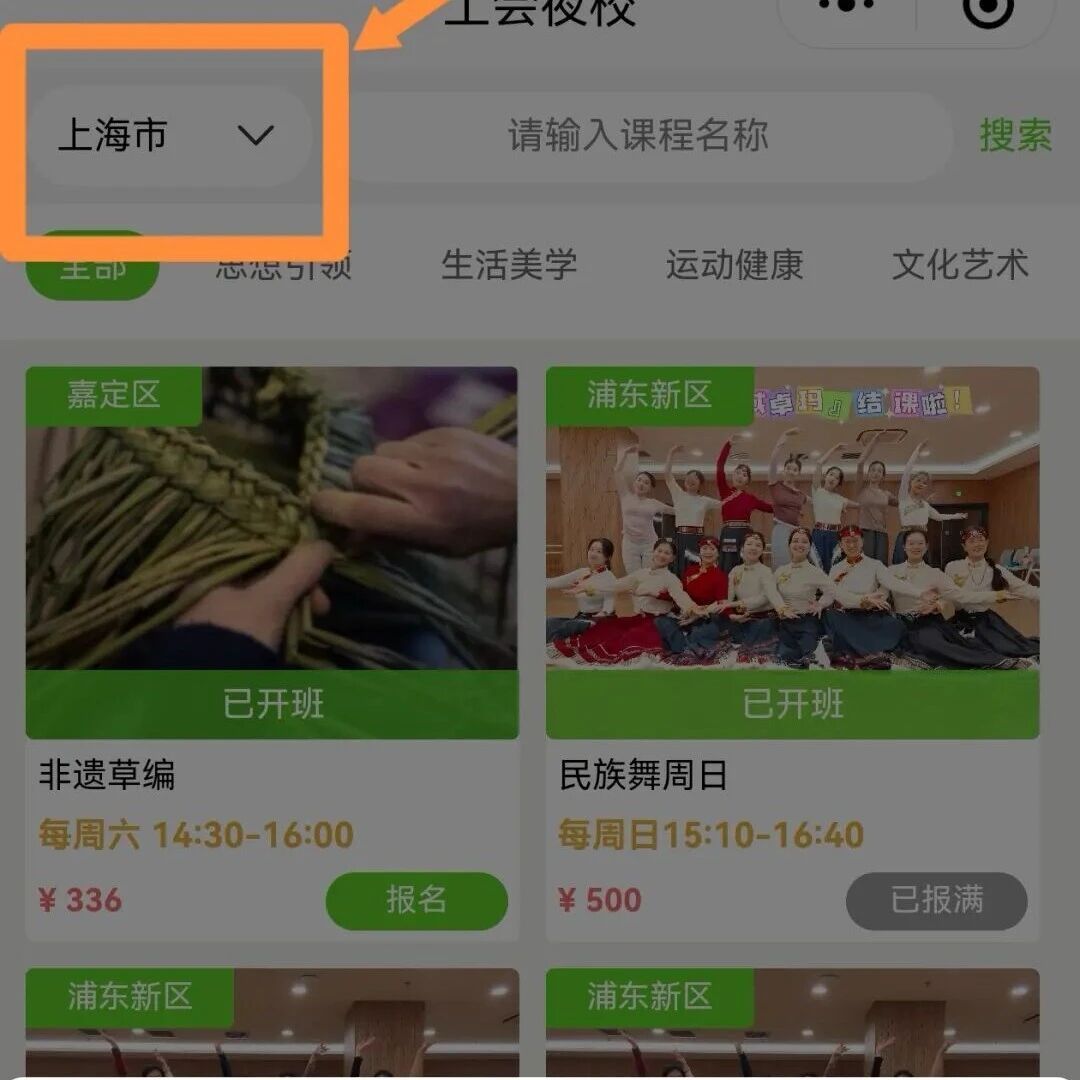Sign up via 报名 for 非遗草编
Viewport: 1080px width, 1080px height.
point(416,900)
